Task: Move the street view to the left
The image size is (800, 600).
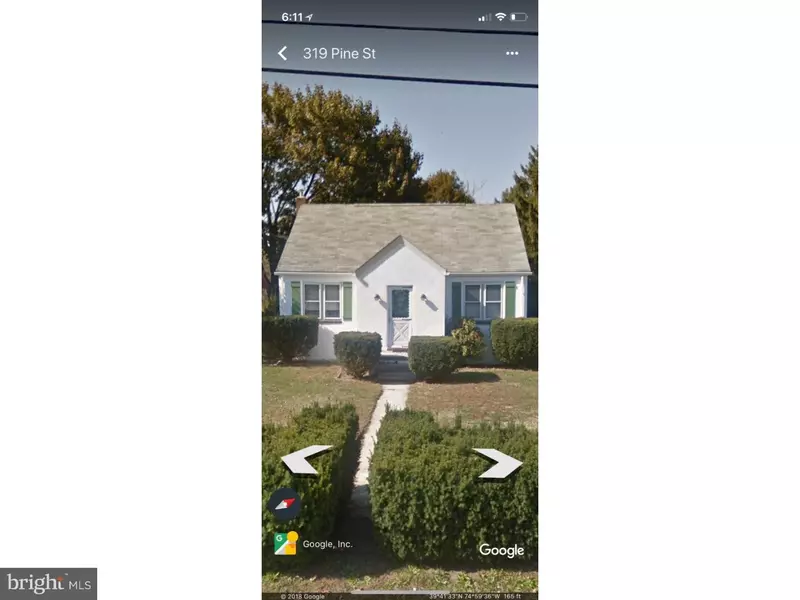Action: (306, 460)
